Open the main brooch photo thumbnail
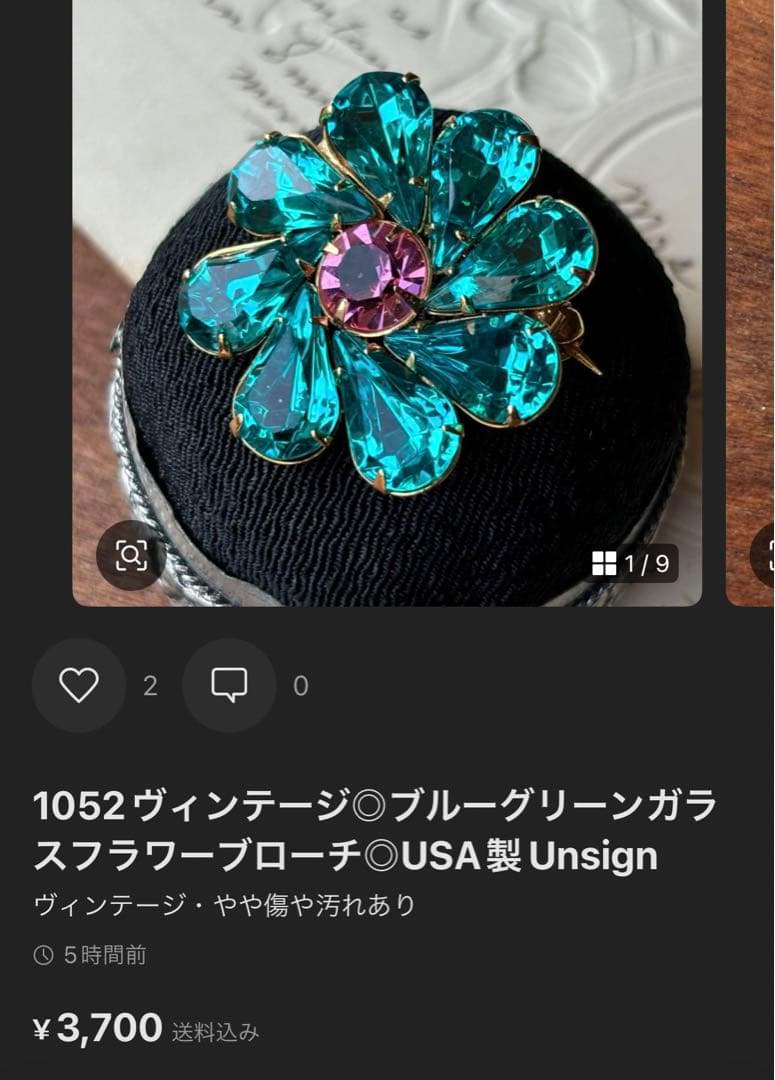The width and height of the screenshot is (775, 1080). pos(387,300)
